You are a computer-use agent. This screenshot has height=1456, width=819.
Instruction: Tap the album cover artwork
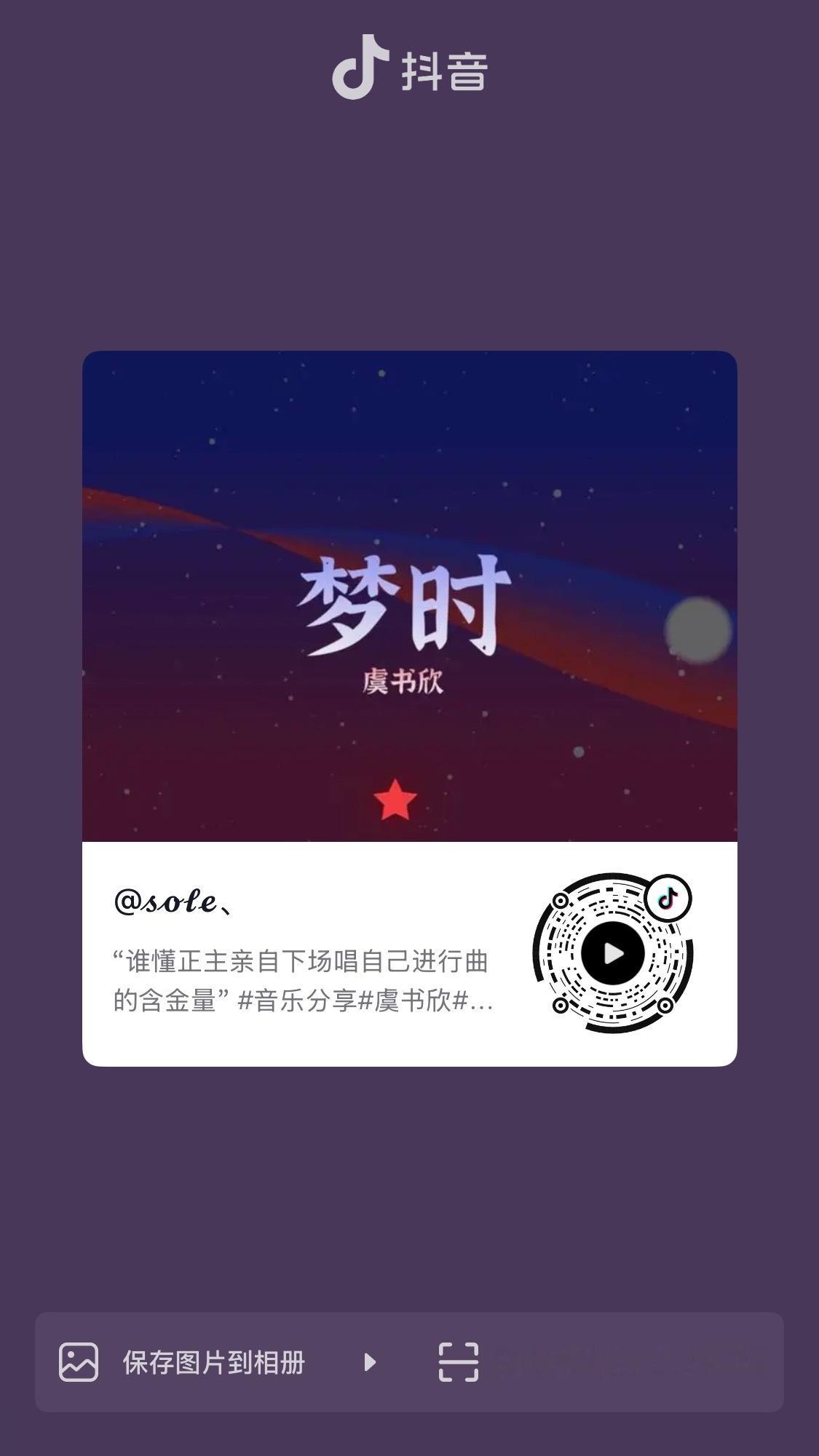coord(410,597)
